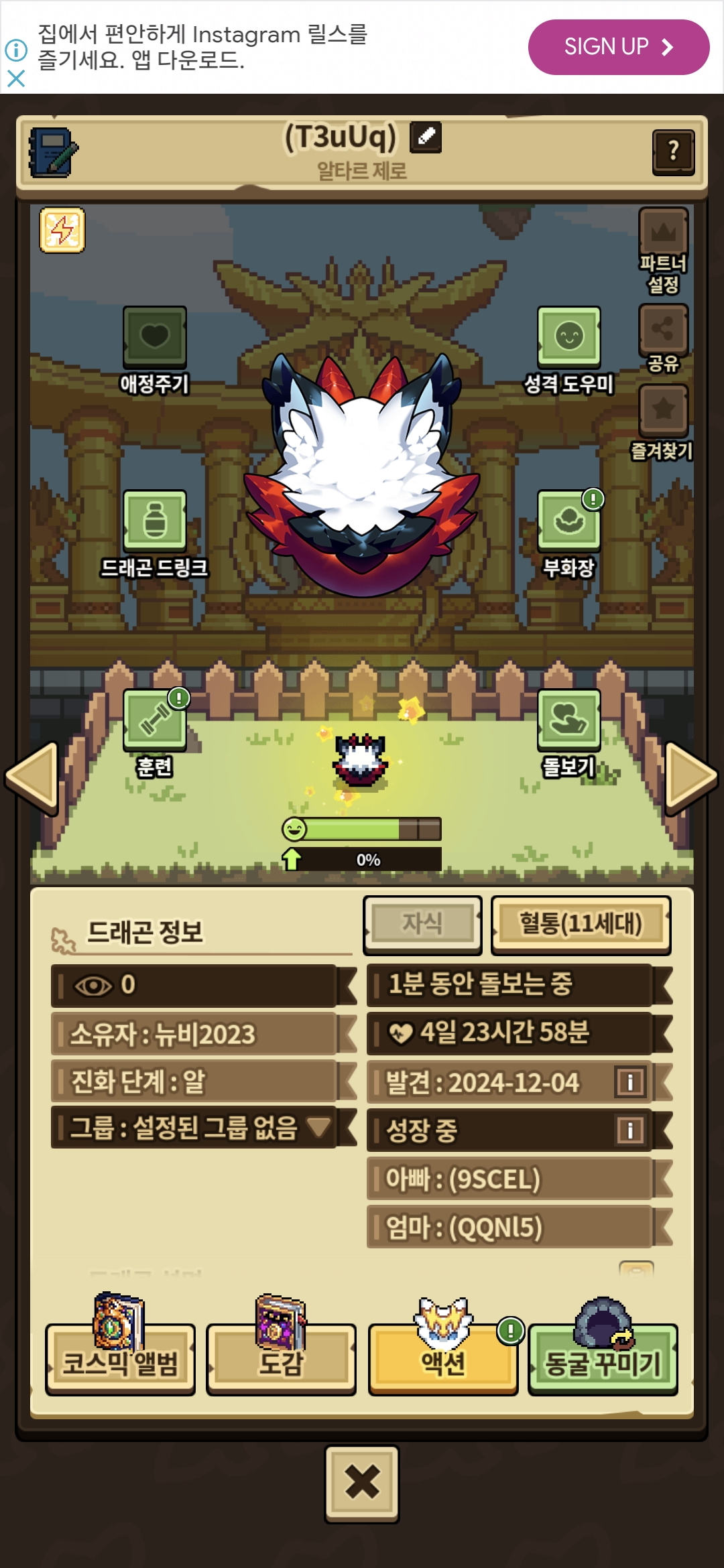Image resolution: width=724 pixels, height=1568 pixels.
Task: Use 드래곤 드링크 on the dragon
Action: pyautogui.click(x=154, y=535)
